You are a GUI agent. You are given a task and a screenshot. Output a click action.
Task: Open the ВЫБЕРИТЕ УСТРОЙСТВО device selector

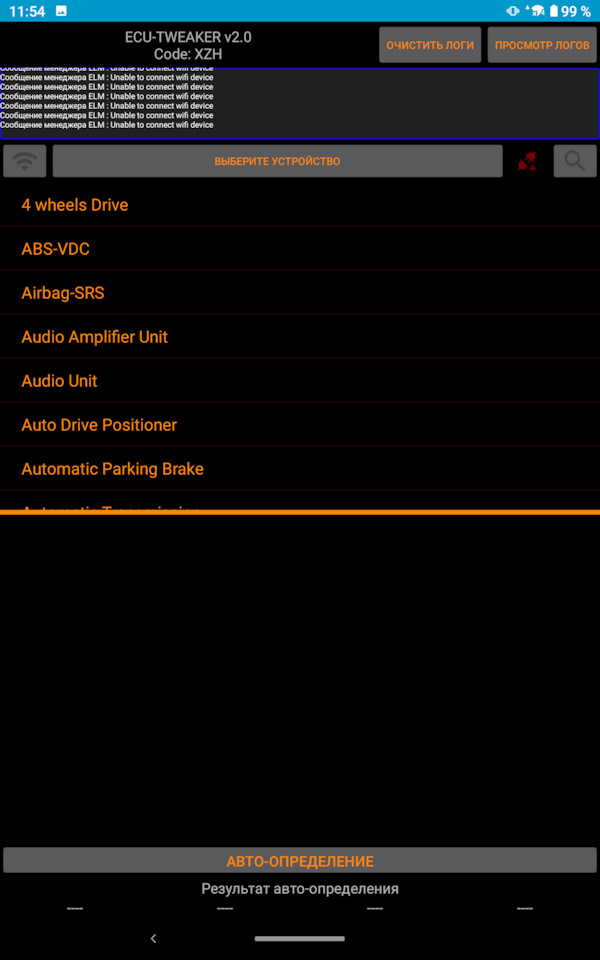tap(277, 161)
